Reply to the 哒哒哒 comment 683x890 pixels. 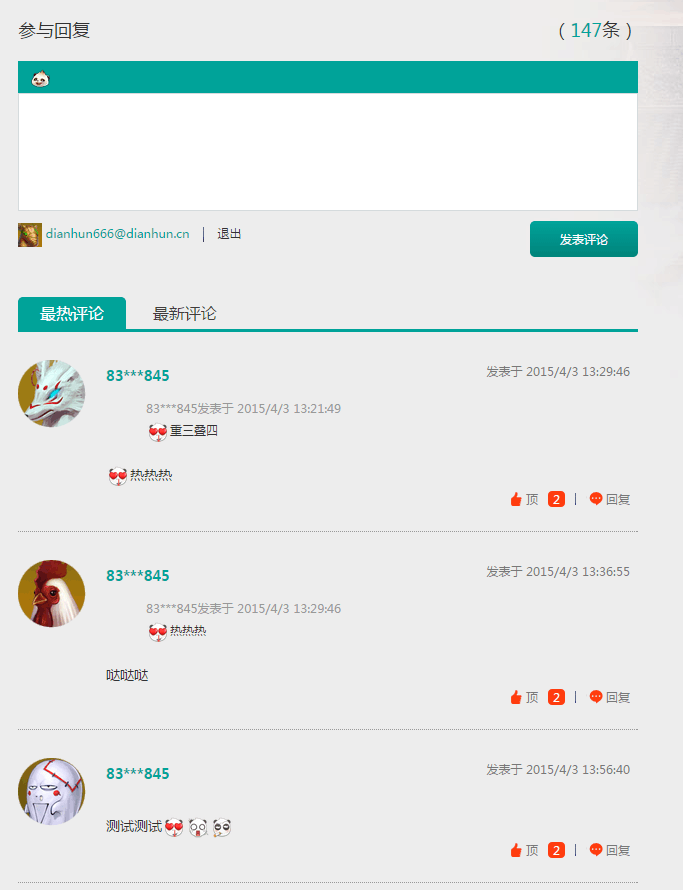click(x=610, y=697)
